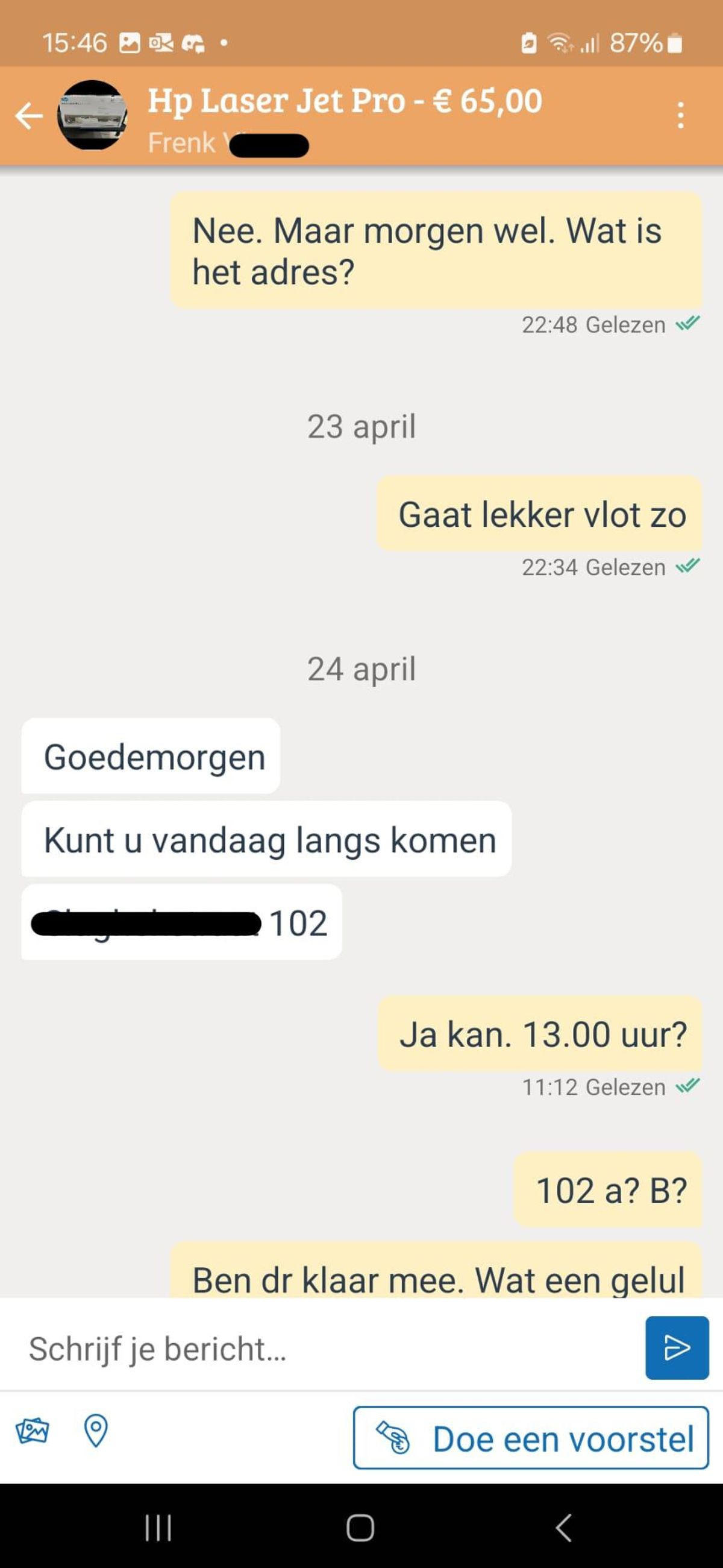Attach a photo to the chat
Screen dimensions: 723x1568
[x=33, y=1431]
